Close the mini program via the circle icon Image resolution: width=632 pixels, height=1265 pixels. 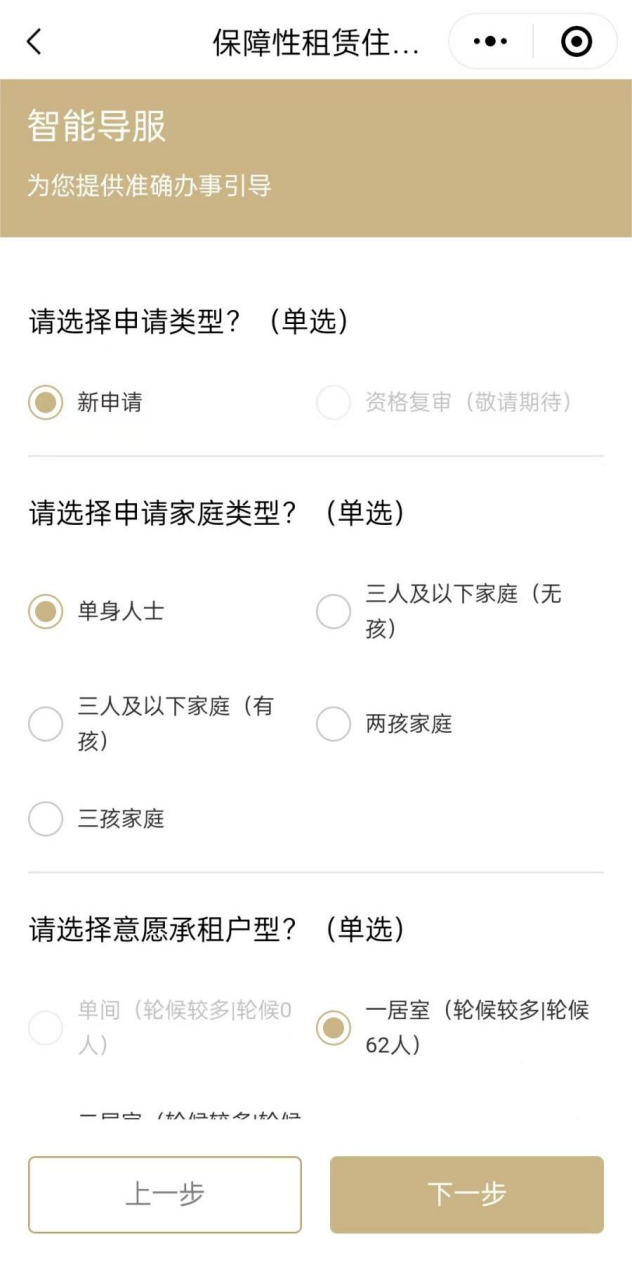576,42
